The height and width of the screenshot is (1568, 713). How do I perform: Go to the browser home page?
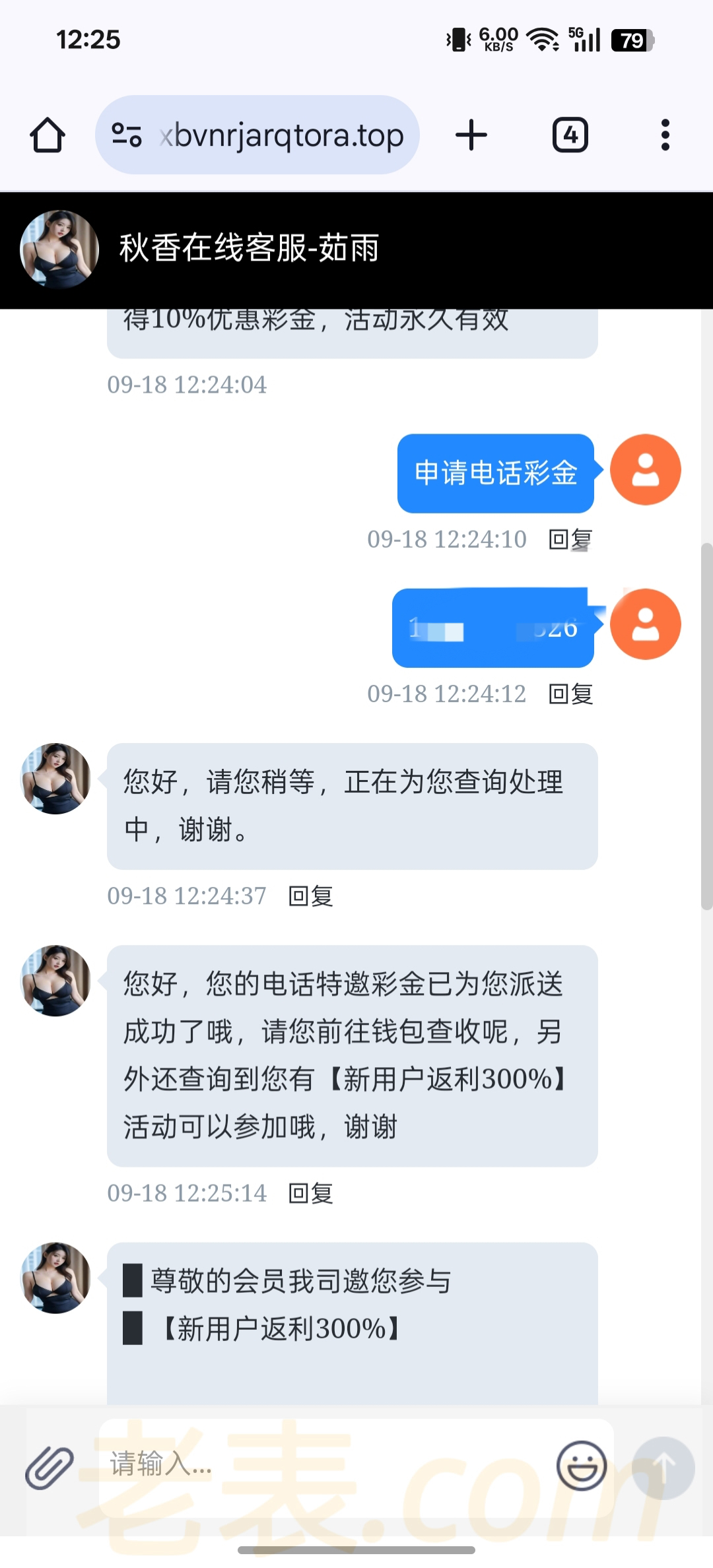pos(48,135)
